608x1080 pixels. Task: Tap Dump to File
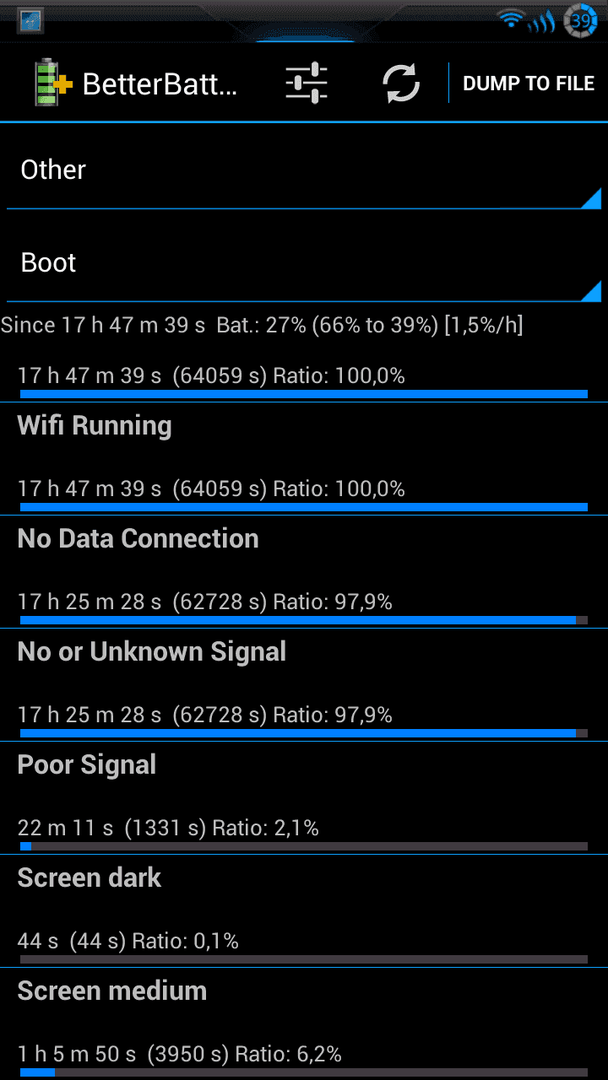(528, 83)
